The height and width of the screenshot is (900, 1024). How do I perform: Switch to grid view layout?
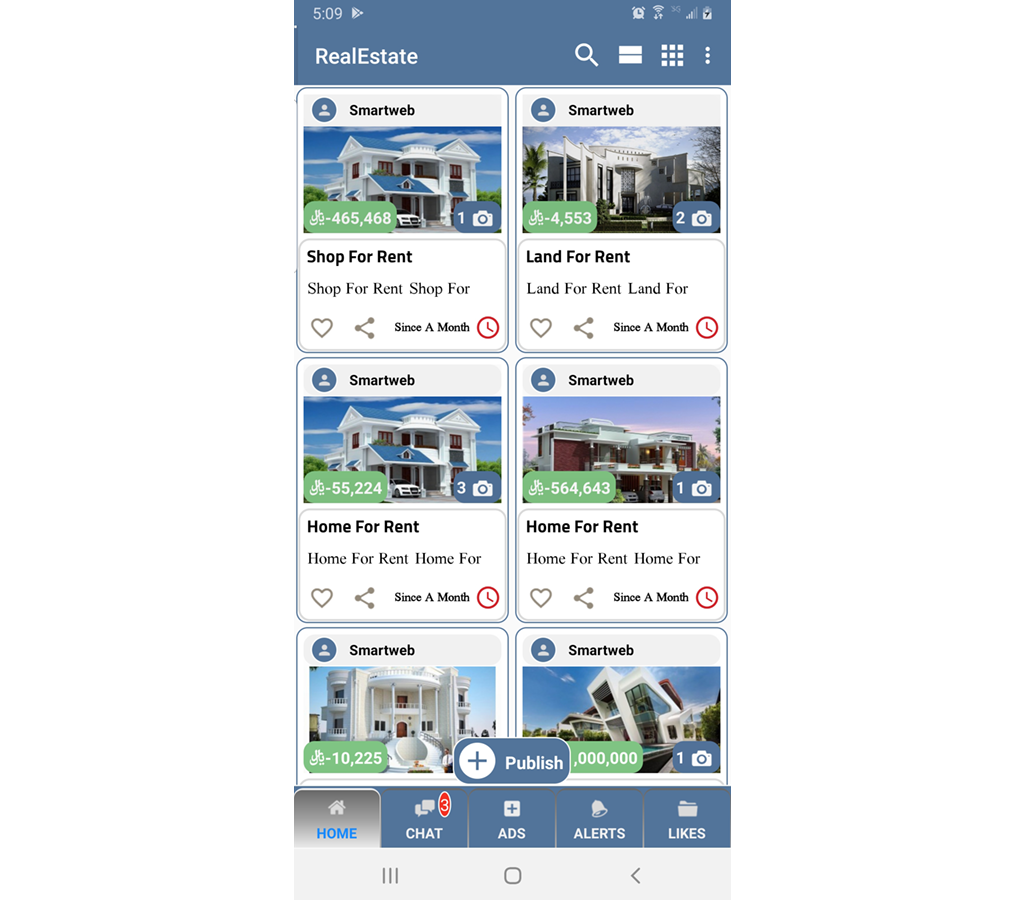click(672, 56)
